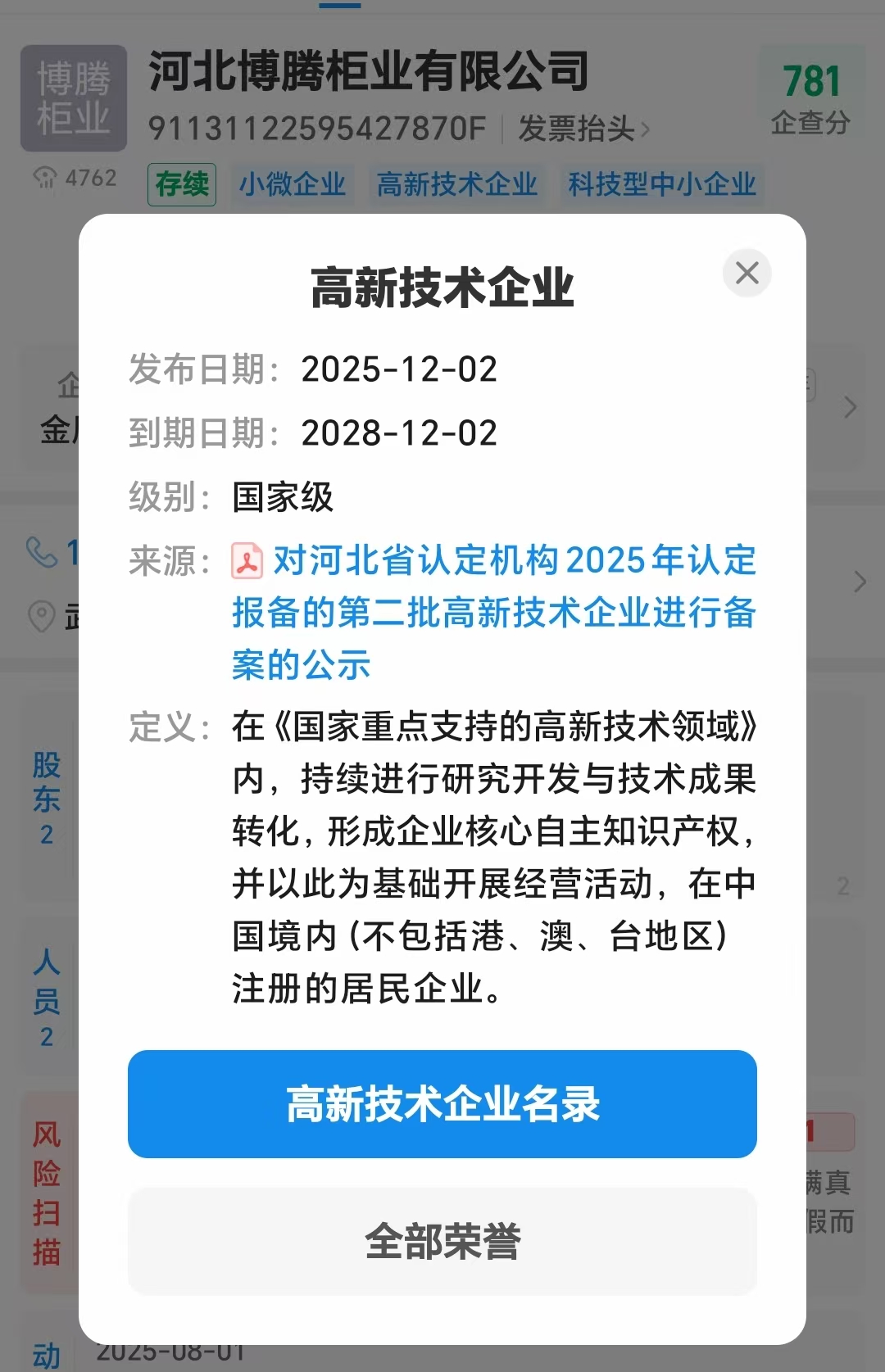Click the 全部荣誉 button

pyautogui.click(x=442, y=1242)
